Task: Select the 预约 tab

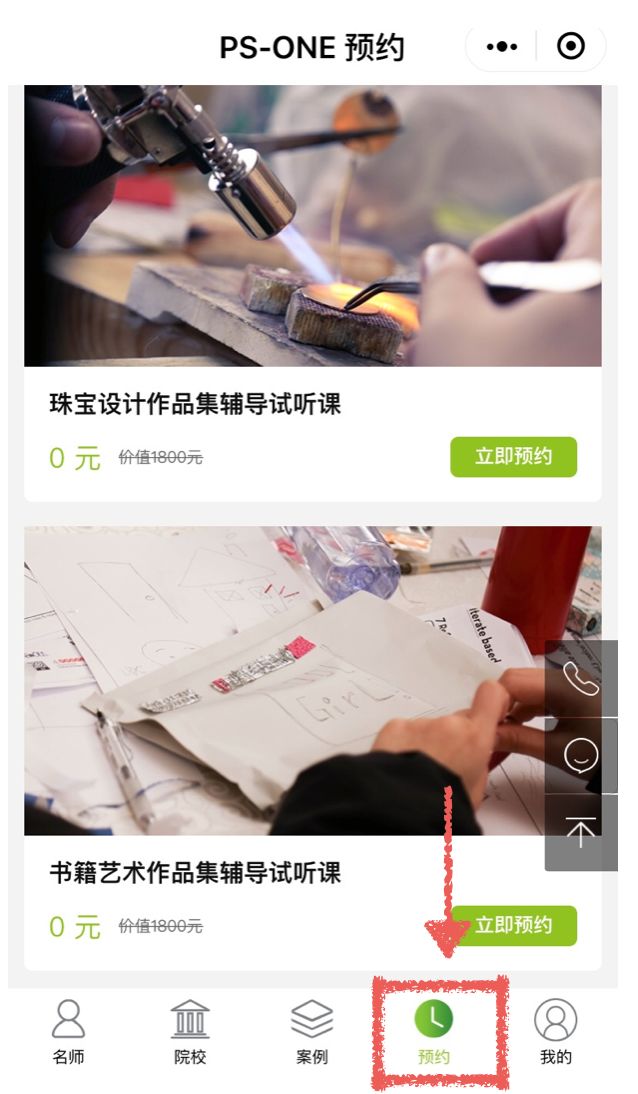Action: pos(434,1033)
